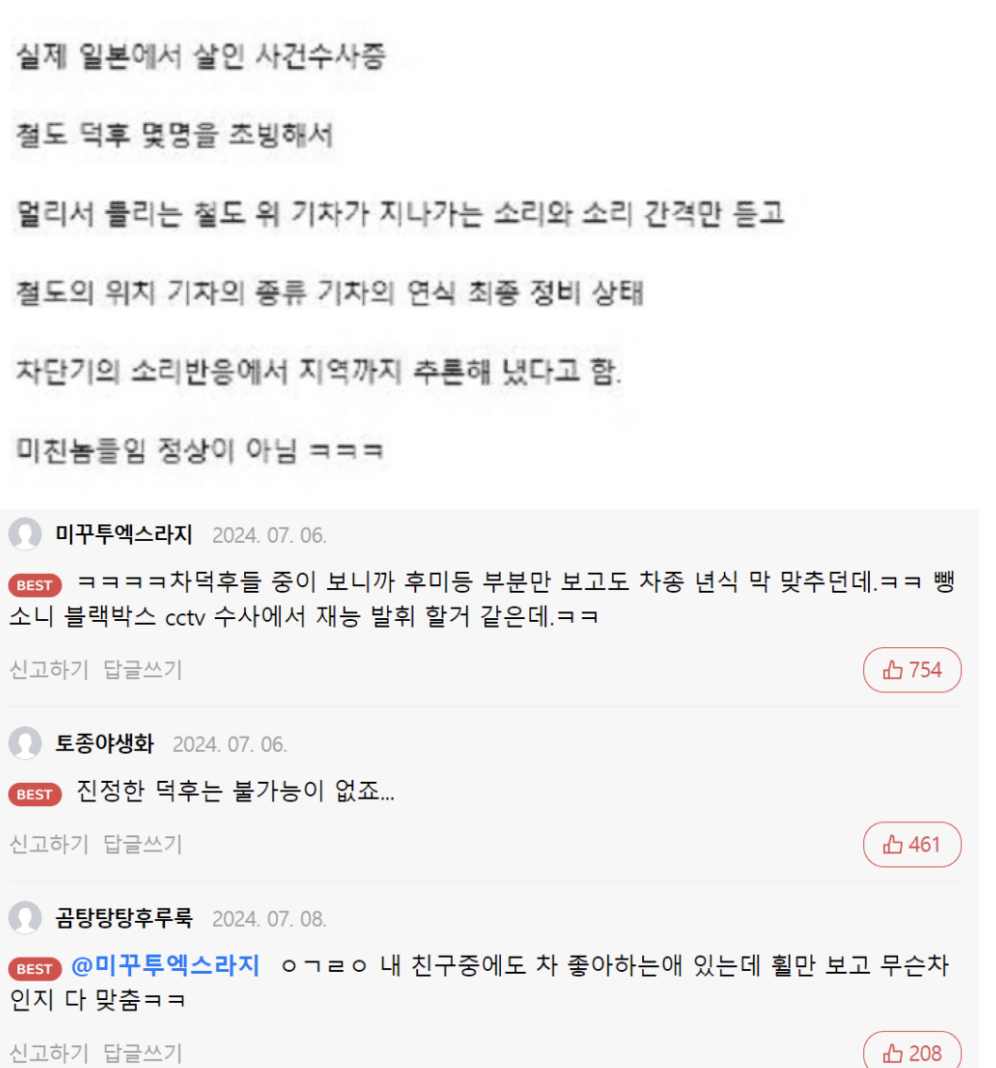
Task: Select the username 미꾸투엑스라지
Action: point(125,534)
